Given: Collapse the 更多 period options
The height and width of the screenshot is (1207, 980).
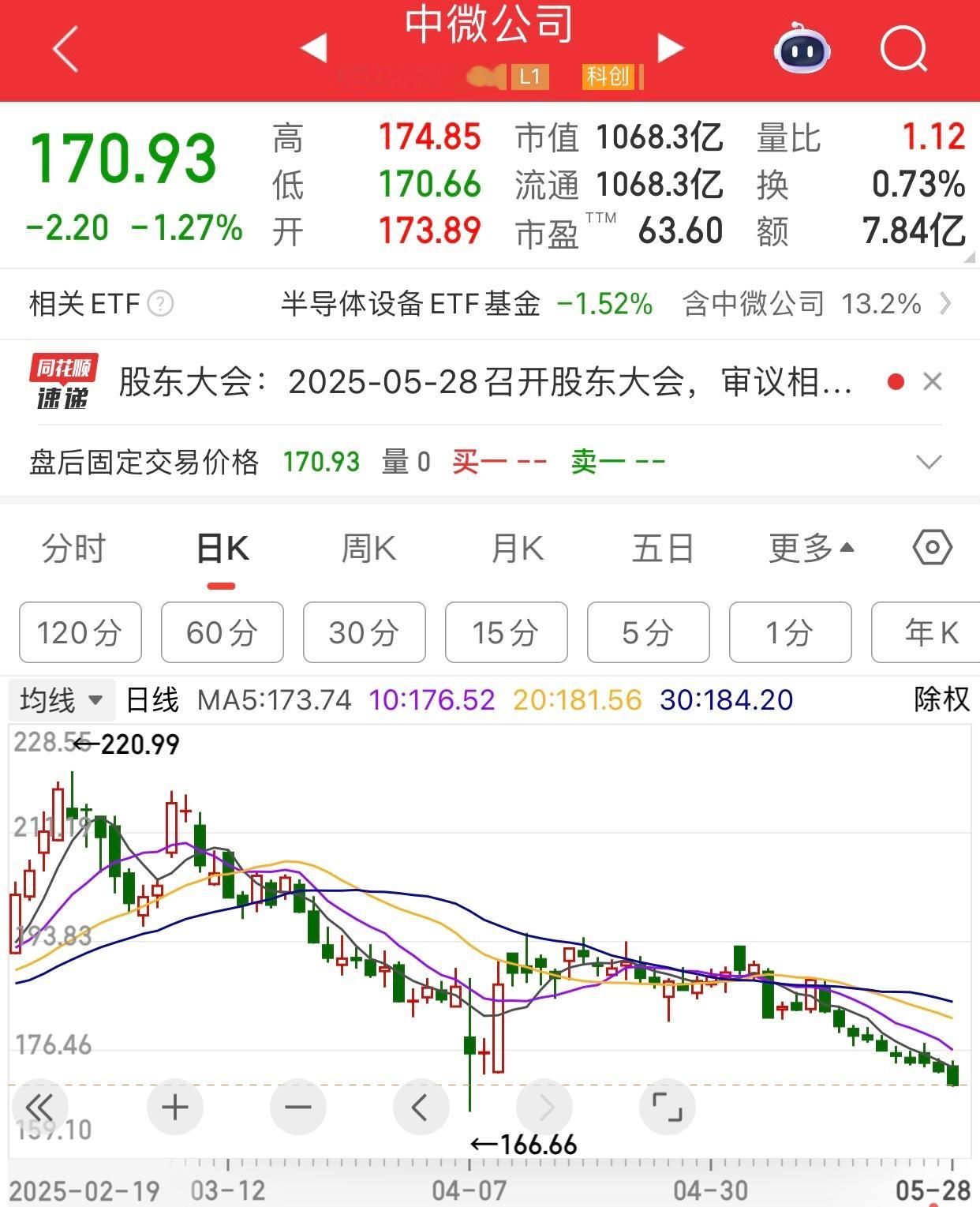Looking at the screenshot, I should click(810, 549).
